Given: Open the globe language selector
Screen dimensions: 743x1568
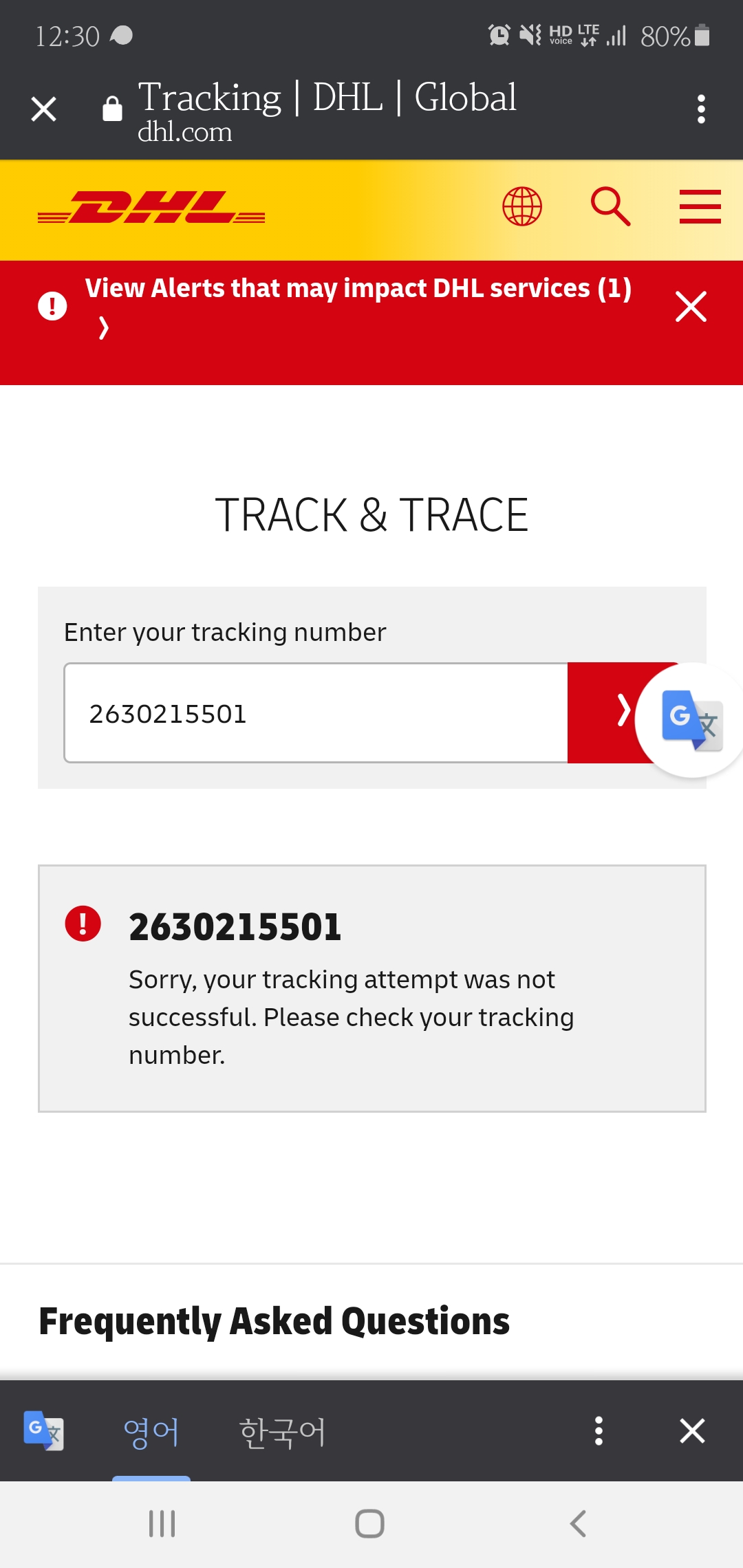Looking at the screenshot, I should pyautogui.click(x=522, y=206).
